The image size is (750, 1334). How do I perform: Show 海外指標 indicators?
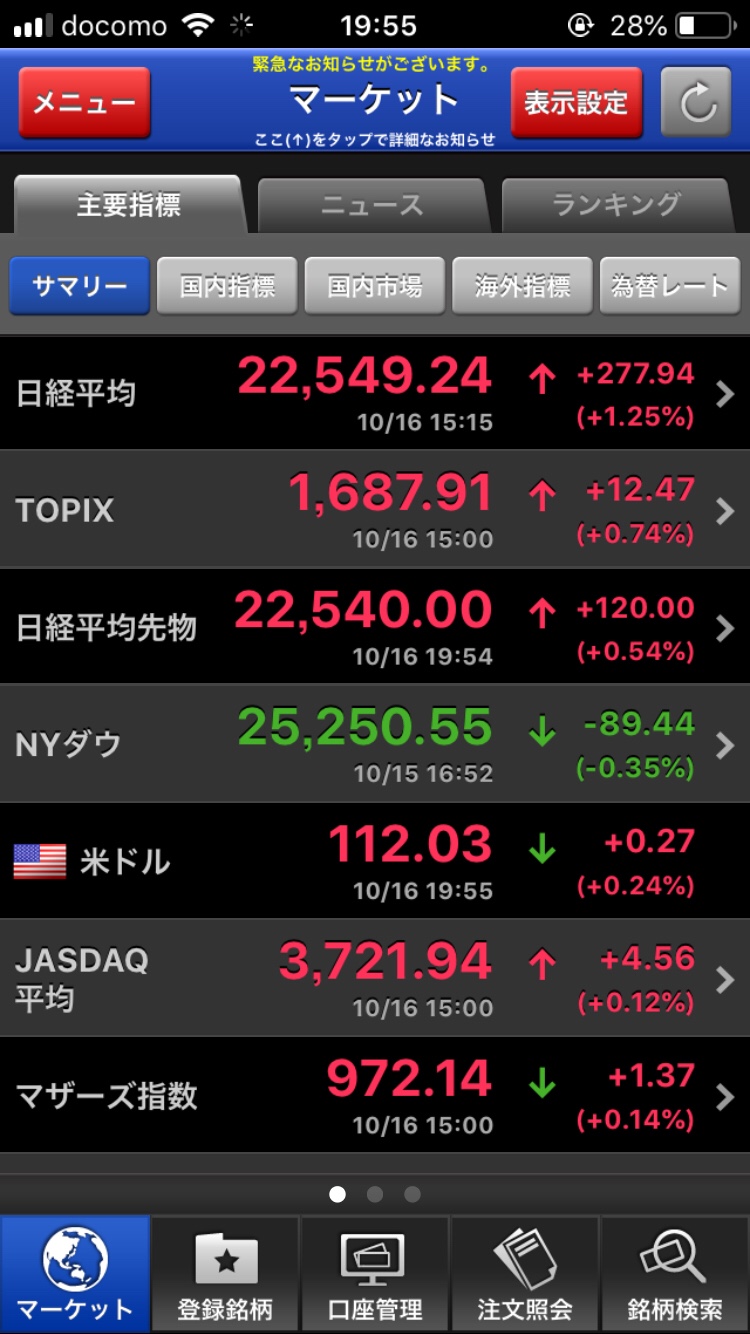[x=522, y=286]
